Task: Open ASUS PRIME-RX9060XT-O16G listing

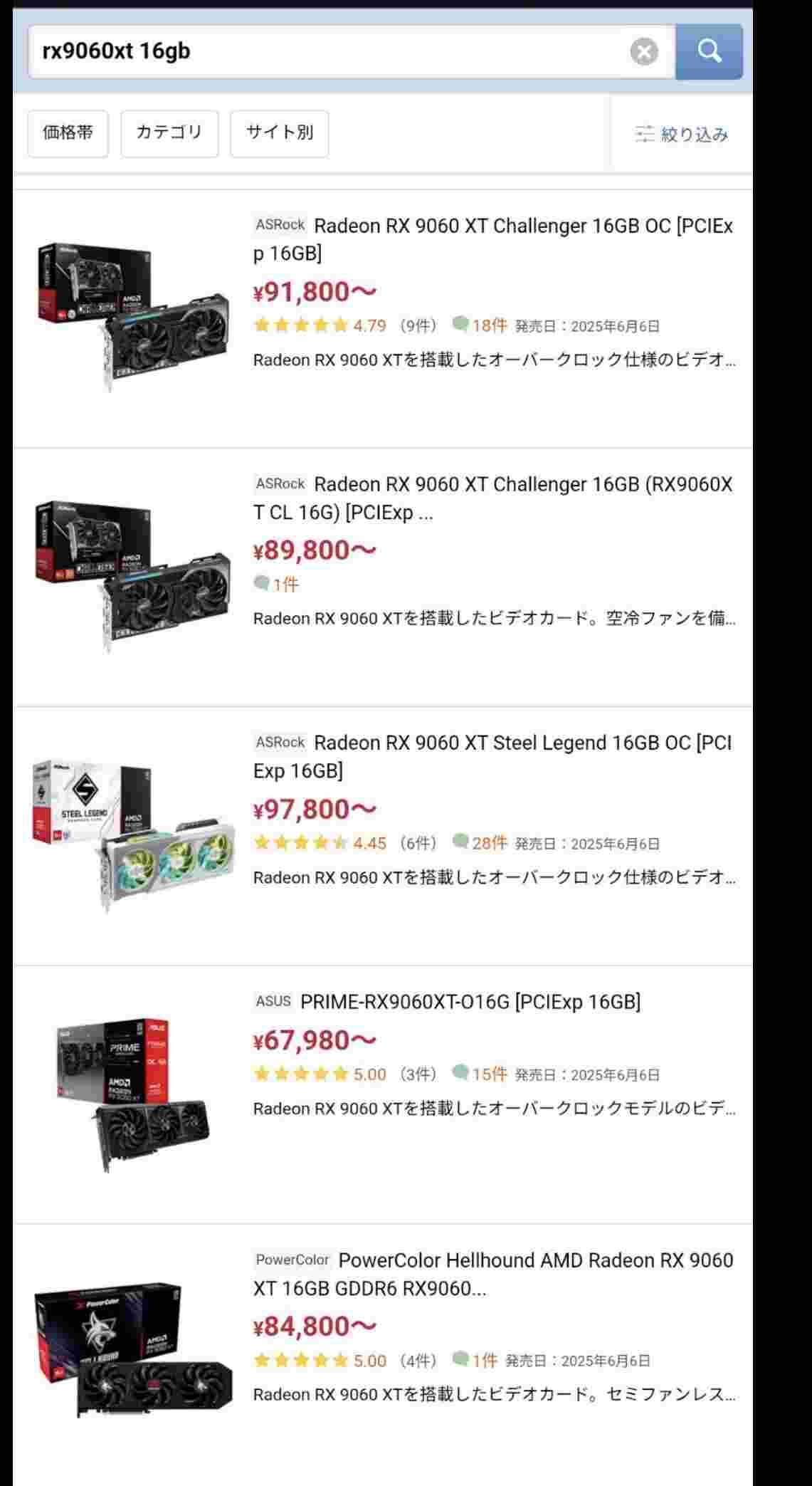Action: click(x=470, y=1002)
